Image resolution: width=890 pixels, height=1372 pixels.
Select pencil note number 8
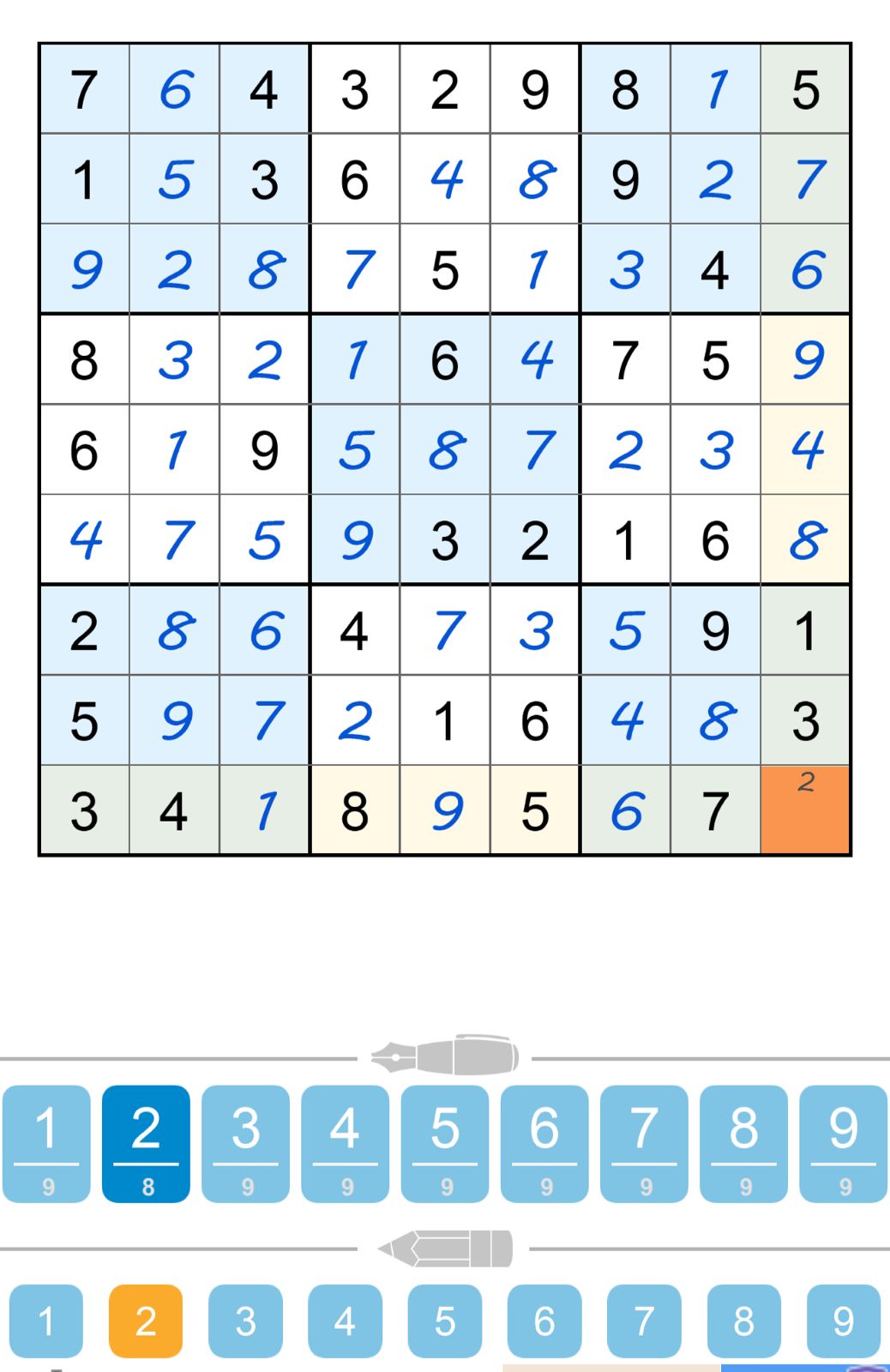tap(744, 1321)
